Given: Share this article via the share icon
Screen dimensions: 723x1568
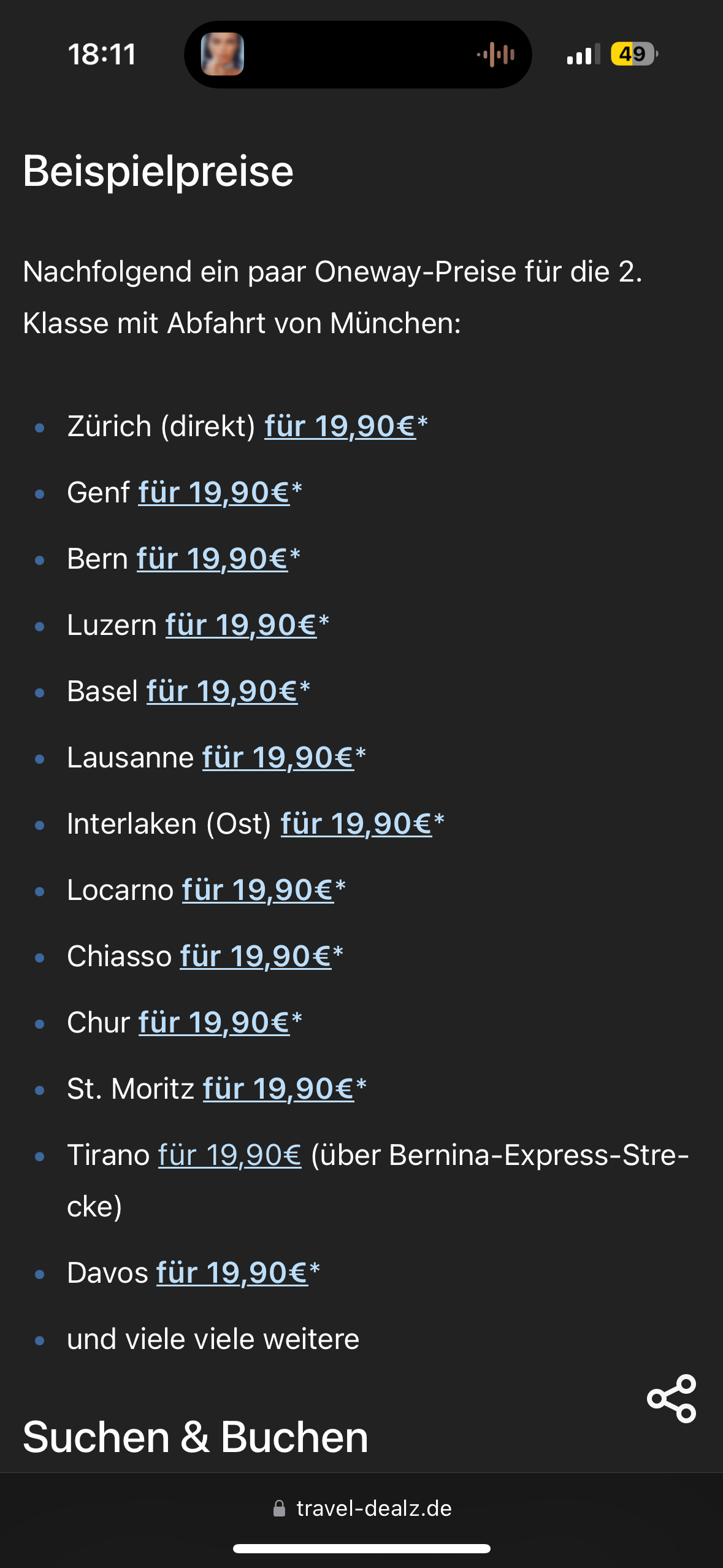Looking at the screenshot, I should [671, 1398].
